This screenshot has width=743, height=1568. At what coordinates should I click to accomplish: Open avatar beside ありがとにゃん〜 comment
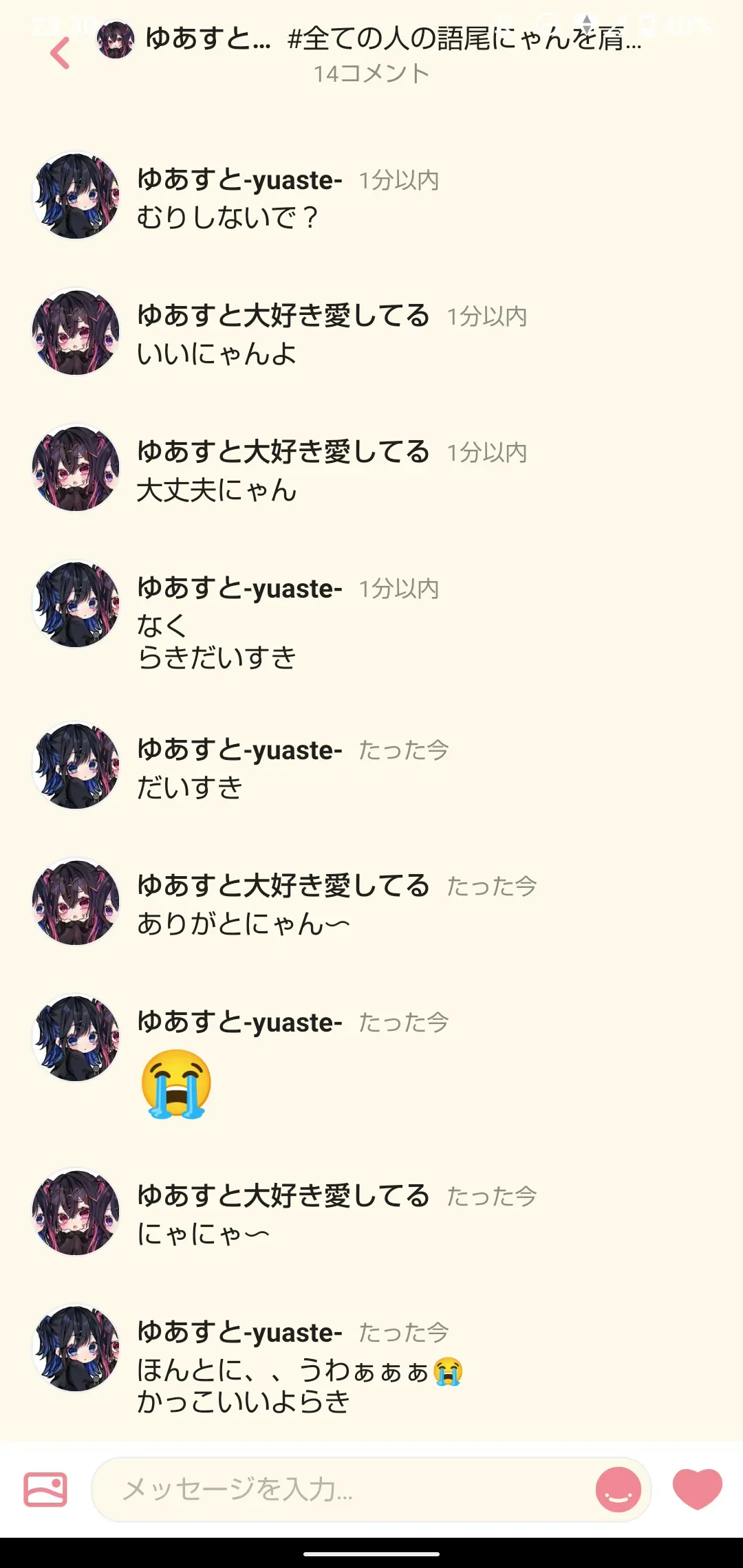(x=76, y=902)
